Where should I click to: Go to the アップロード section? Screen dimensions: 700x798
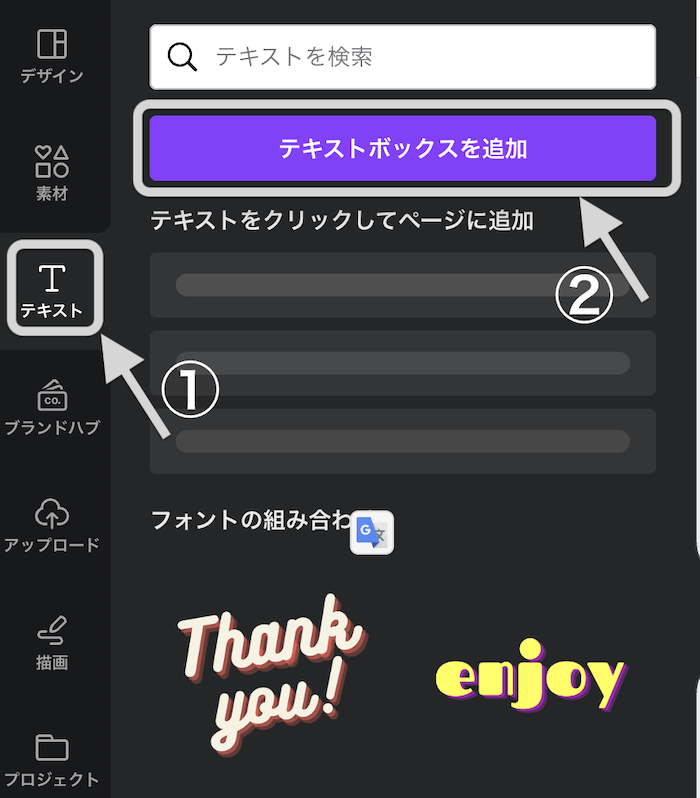tap(52, 526)
